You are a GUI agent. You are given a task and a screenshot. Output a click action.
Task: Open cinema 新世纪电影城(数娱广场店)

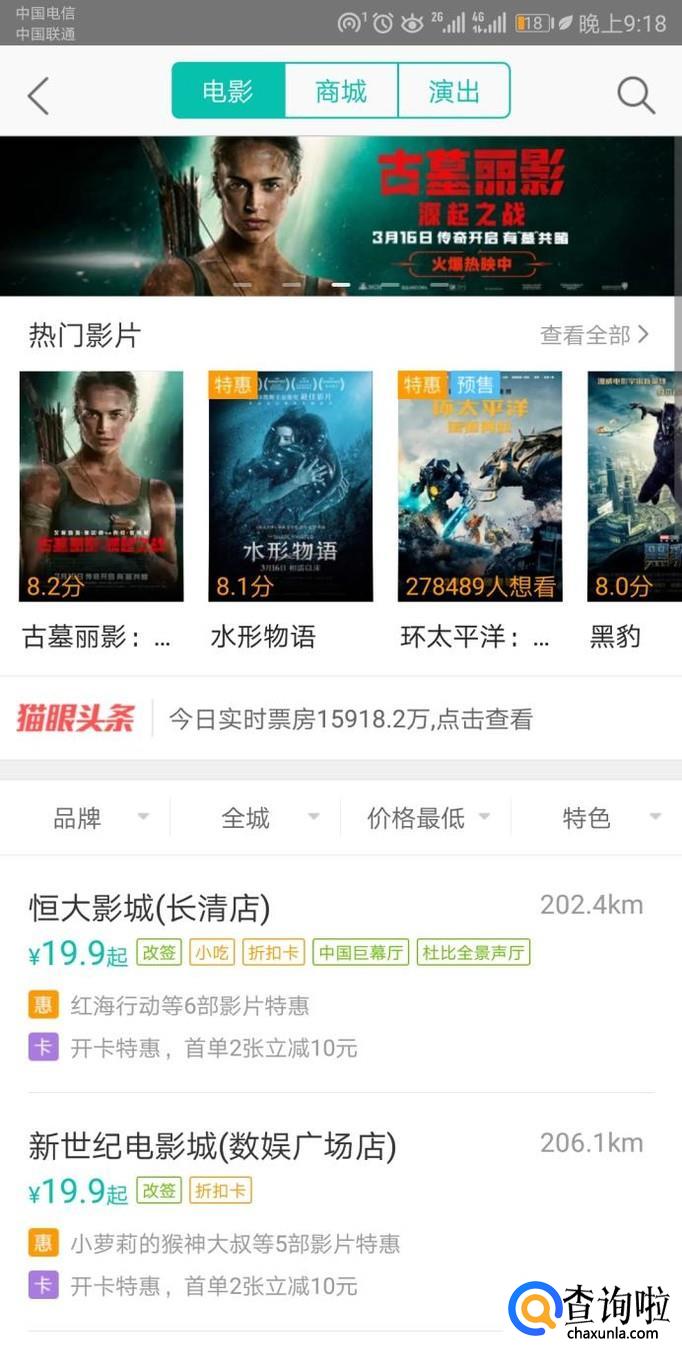pyautogui.click(x=341, y=1212)
